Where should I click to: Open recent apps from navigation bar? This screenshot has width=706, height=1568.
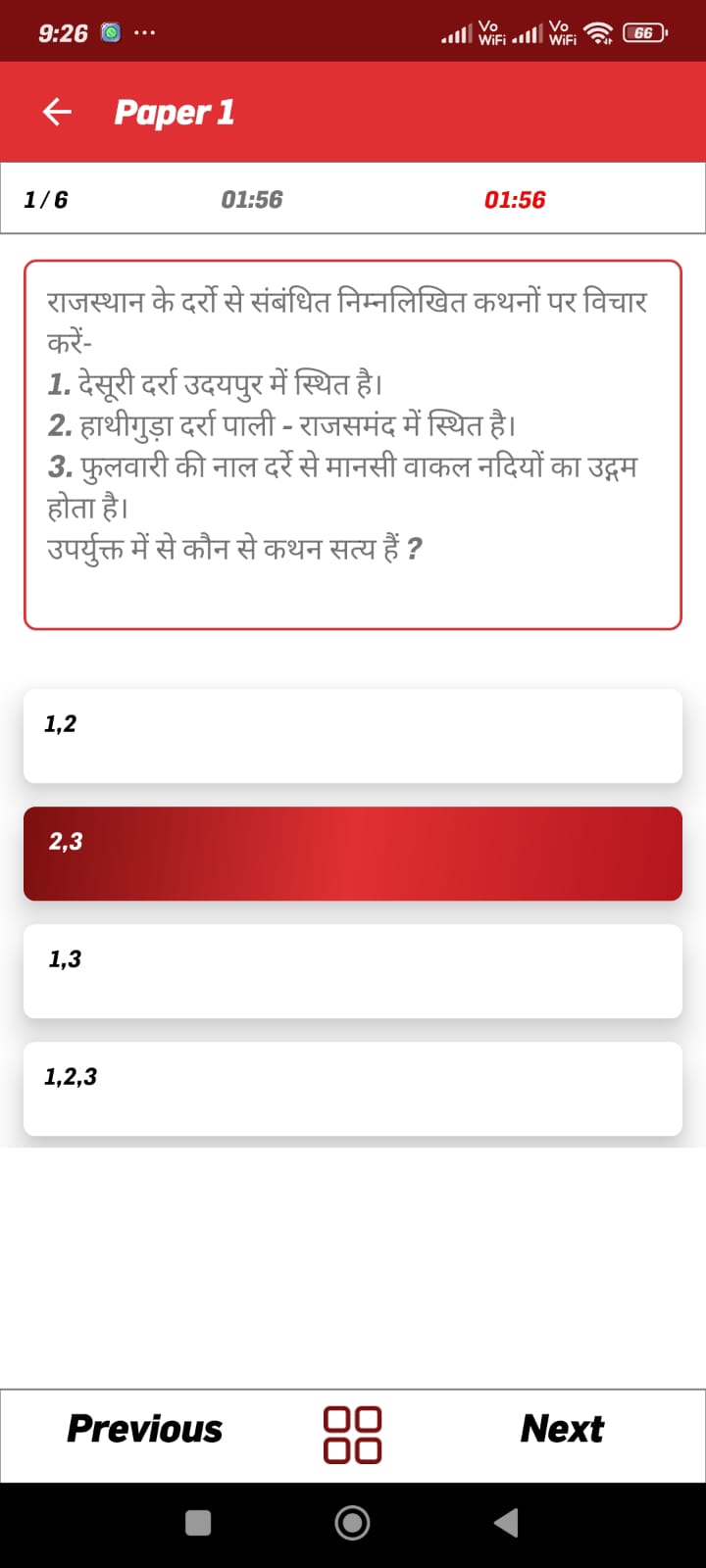[198, 1522]
